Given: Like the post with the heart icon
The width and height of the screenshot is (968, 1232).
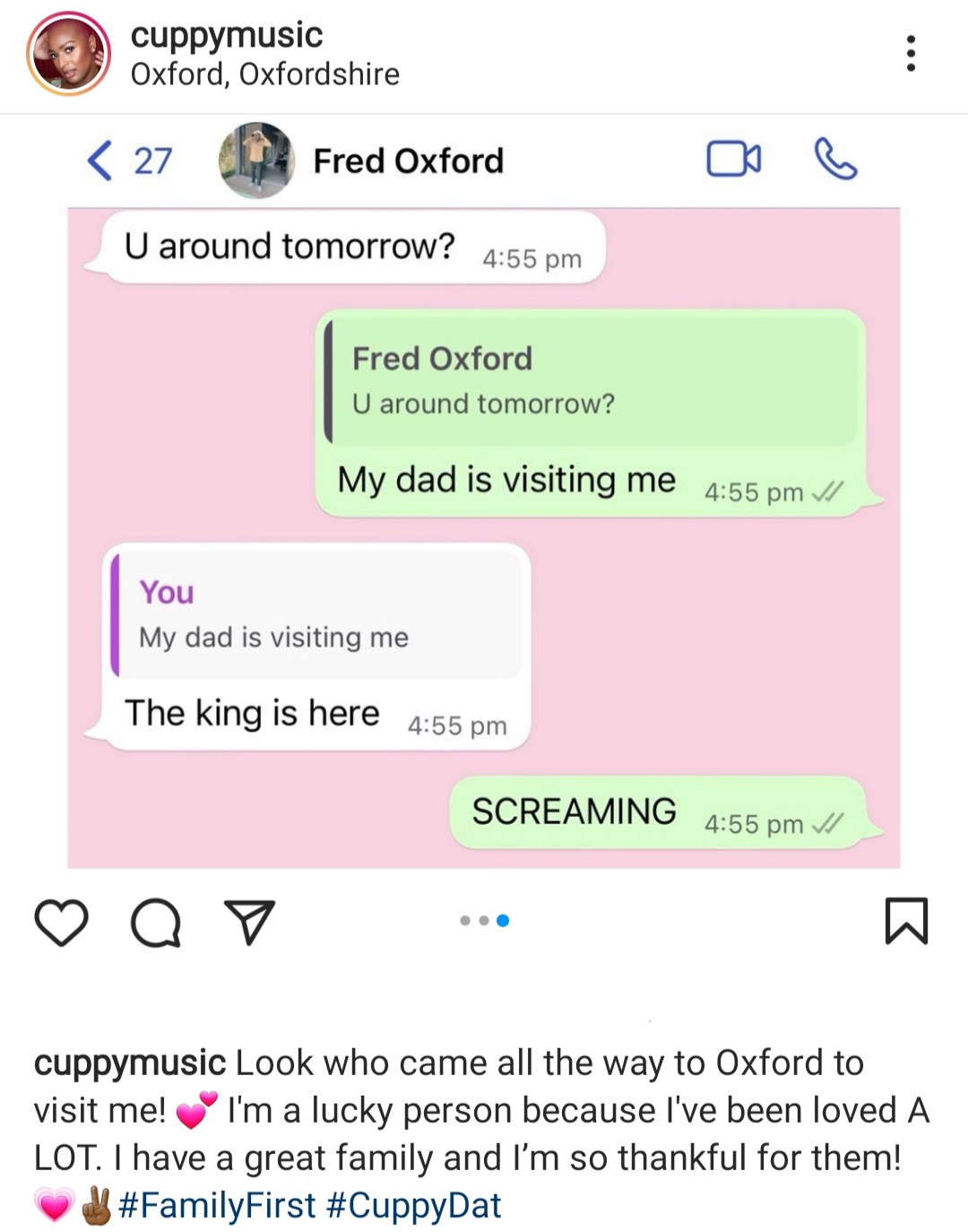Looking at the screenshot, I should 61,923.
